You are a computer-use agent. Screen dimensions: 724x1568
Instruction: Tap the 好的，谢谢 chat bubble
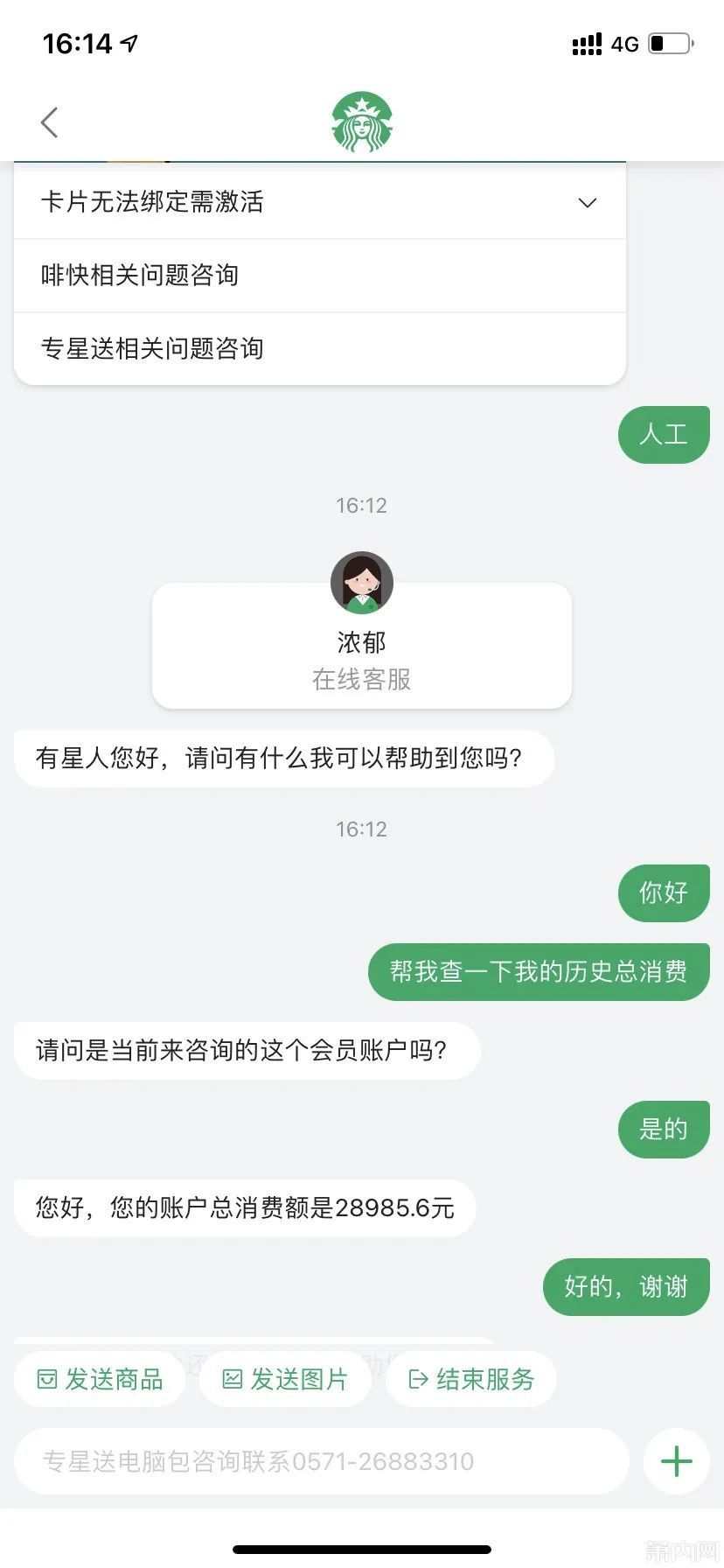[626, 1286]
